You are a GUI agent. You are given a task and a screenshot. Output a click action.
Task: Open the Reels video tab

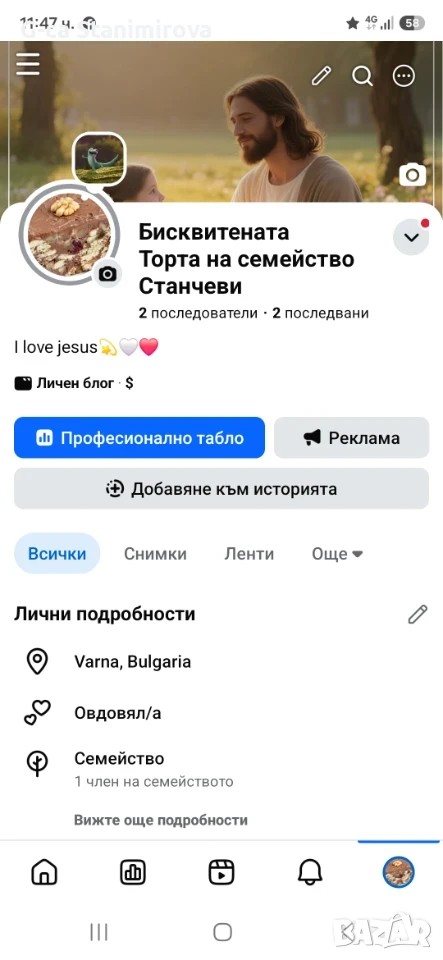221,872
